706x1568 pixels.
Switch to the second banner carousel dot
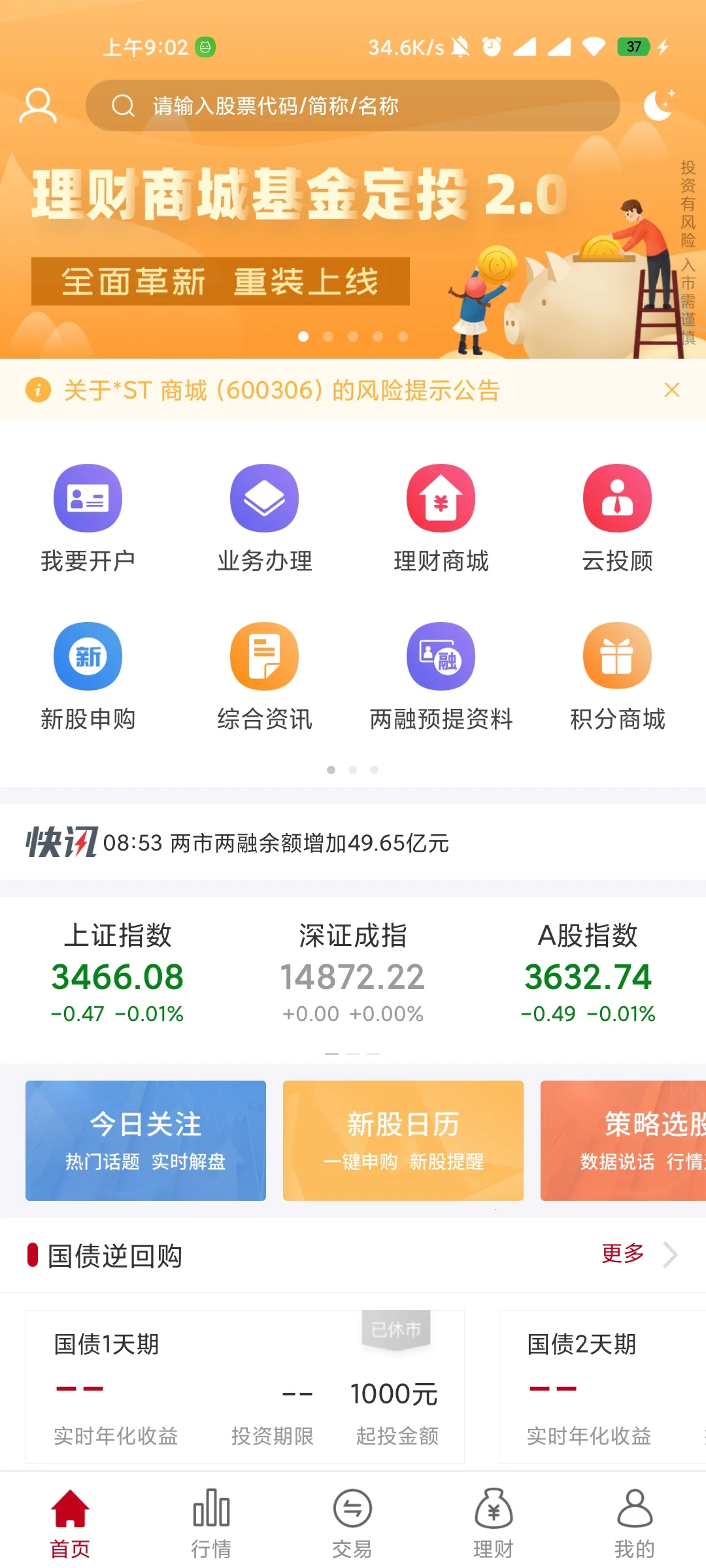328,337
